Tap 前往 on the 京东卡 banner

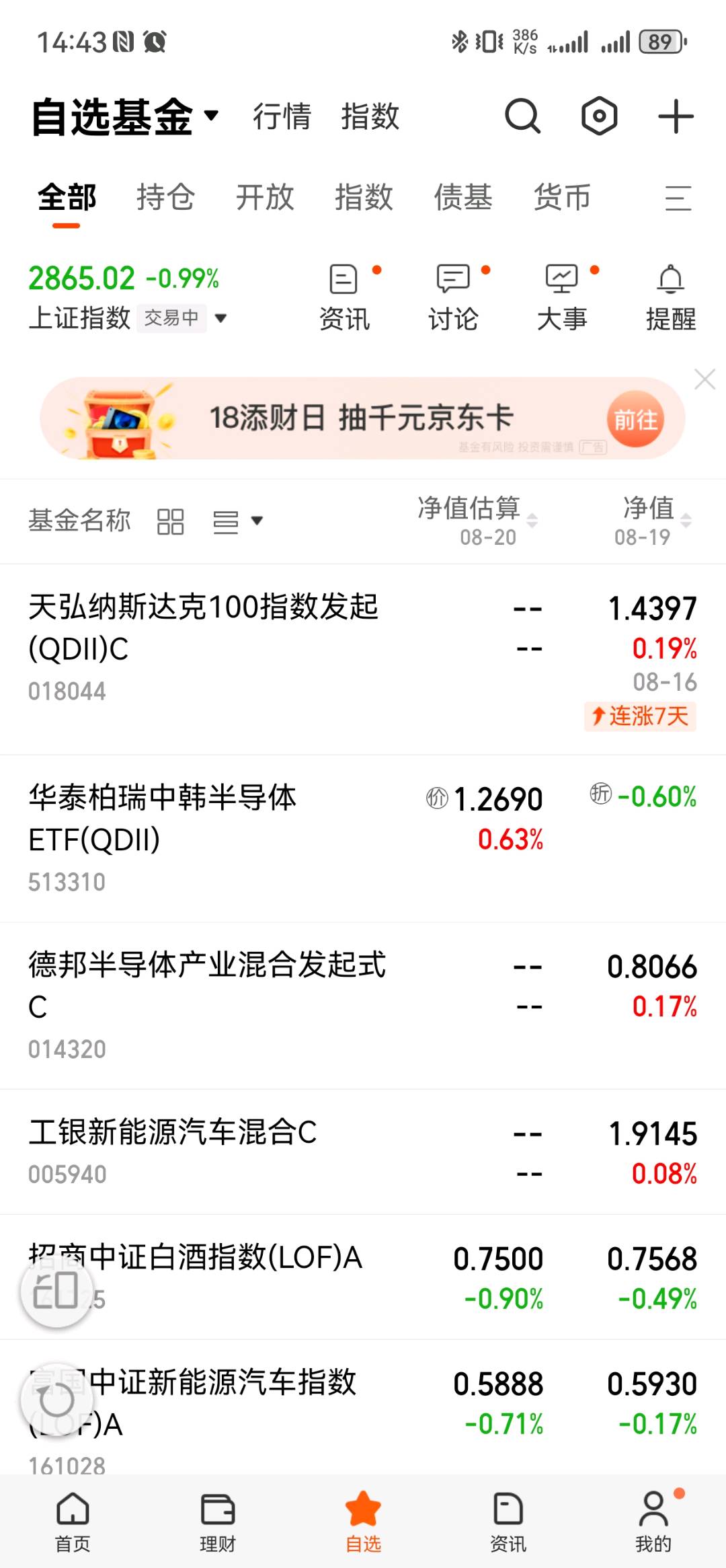point(635,420)
